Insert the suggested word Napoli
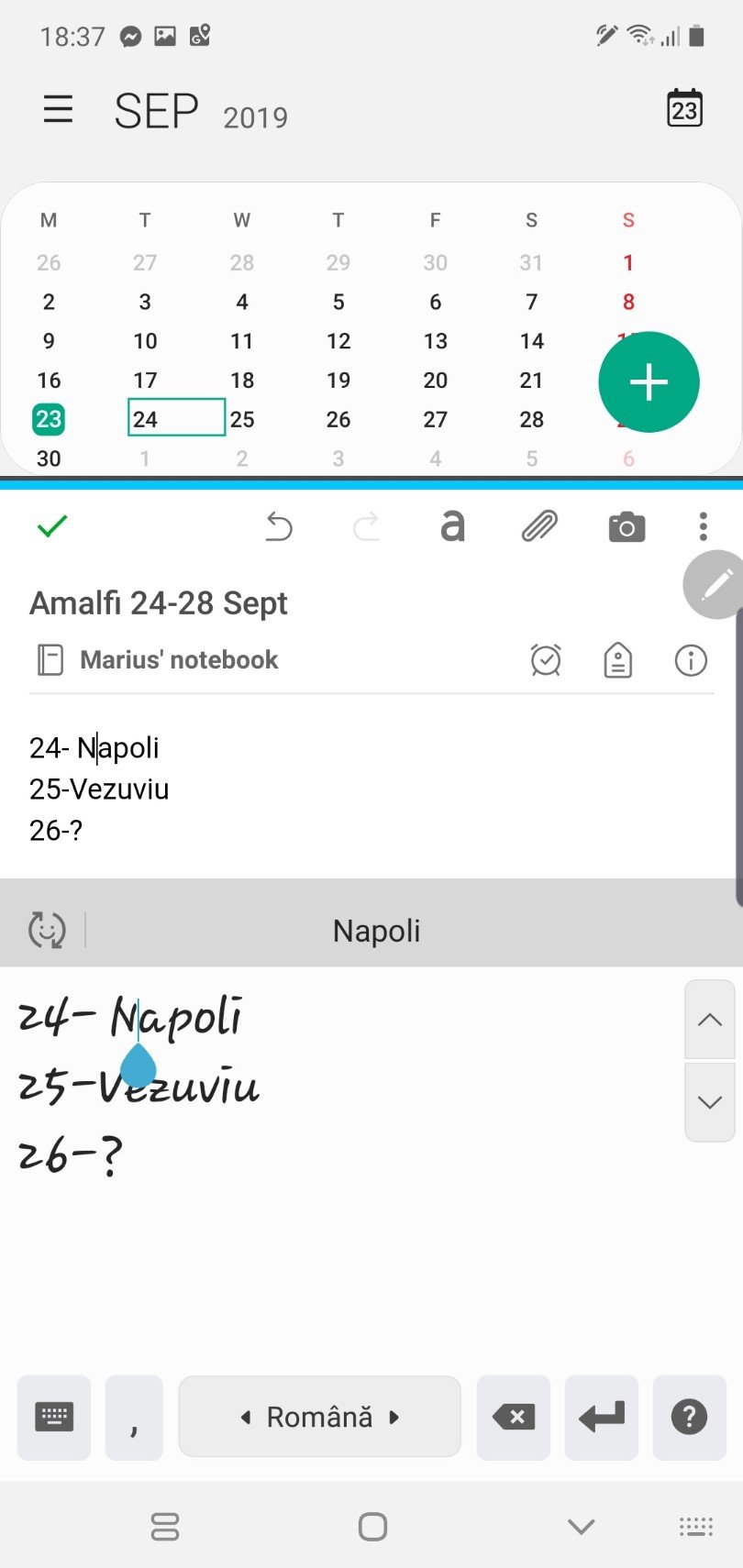The image size is (743, 1568). pyautogui.click(x=376, y=931)
